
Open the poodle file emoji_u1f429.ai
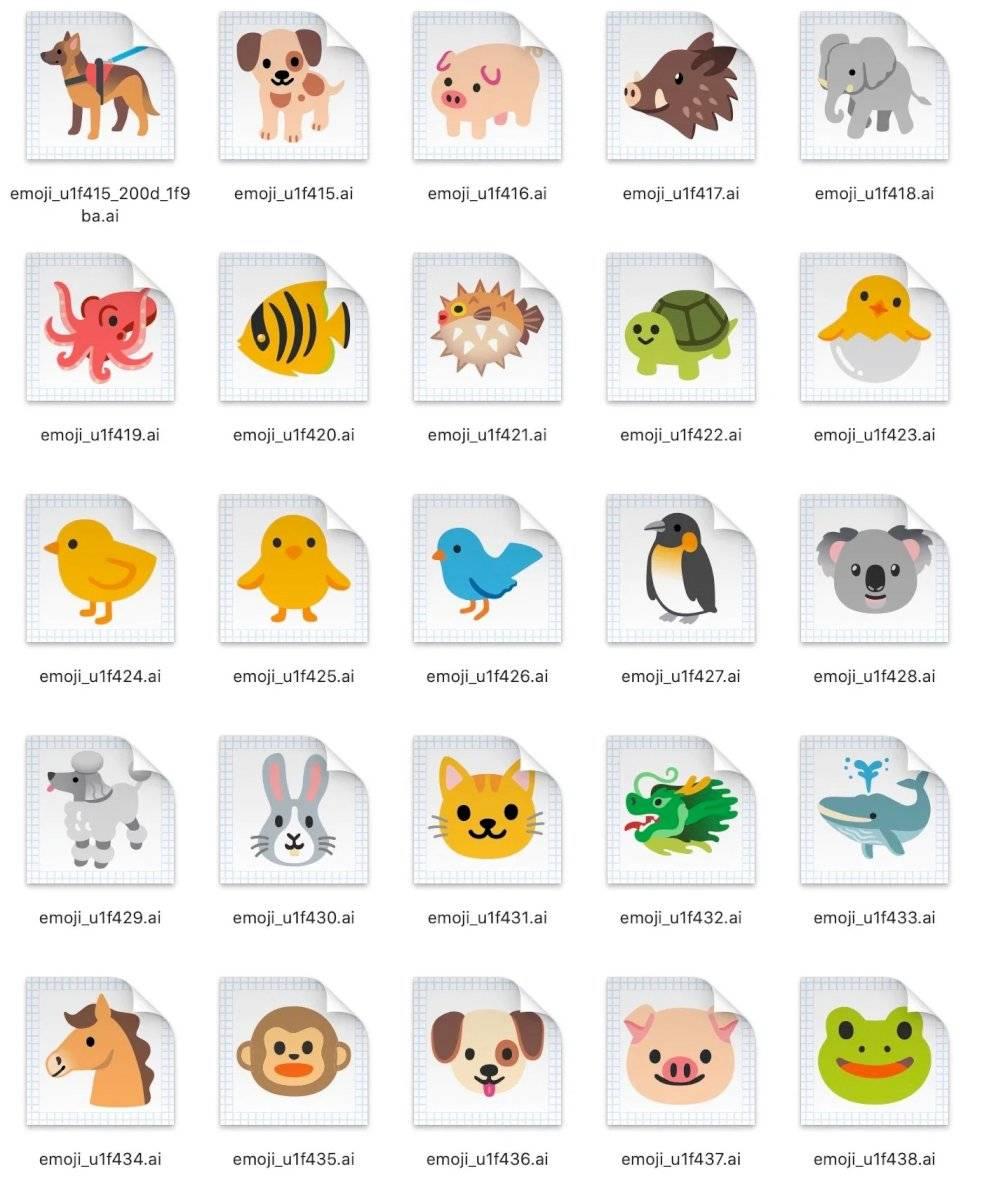coord(100,810)
